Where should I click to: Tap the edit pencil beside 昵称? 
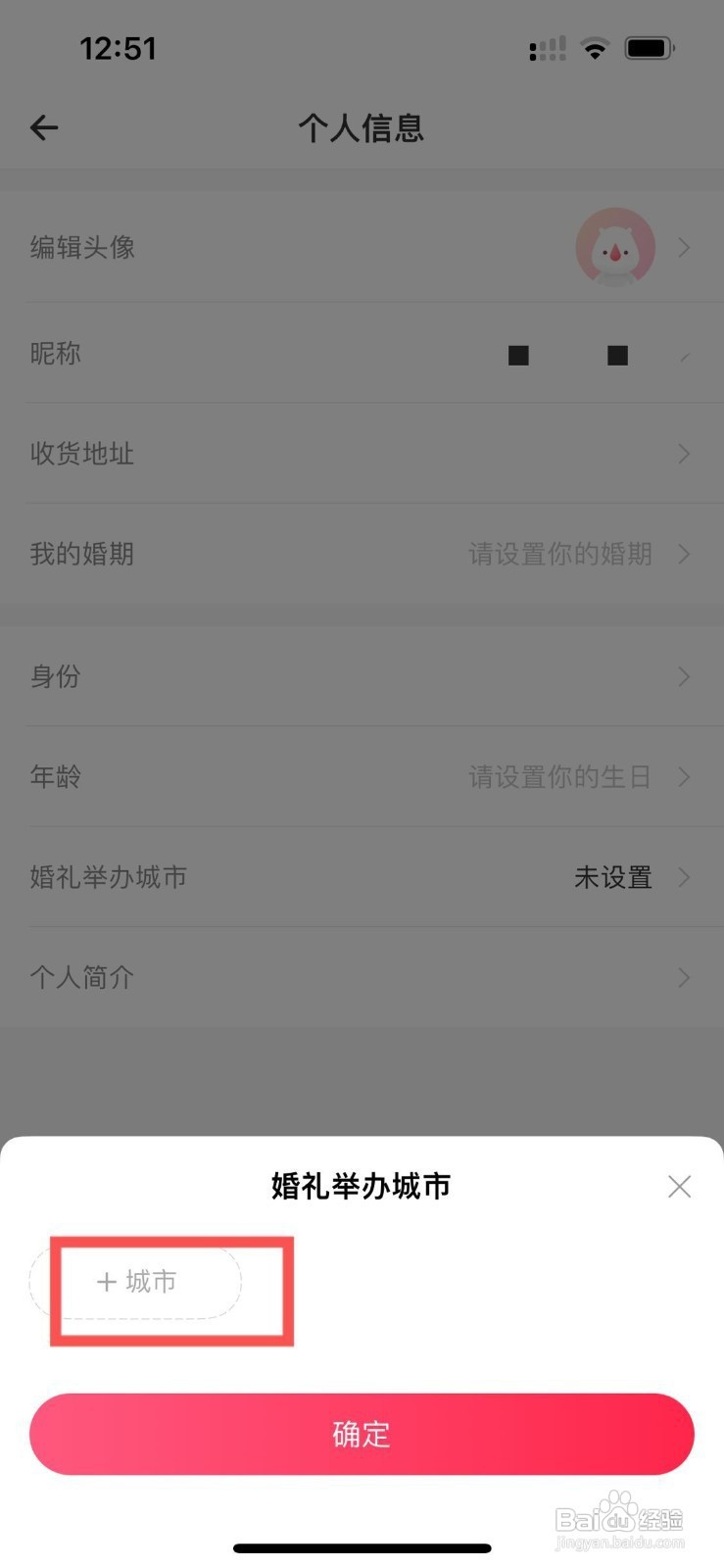pos(686,355)
